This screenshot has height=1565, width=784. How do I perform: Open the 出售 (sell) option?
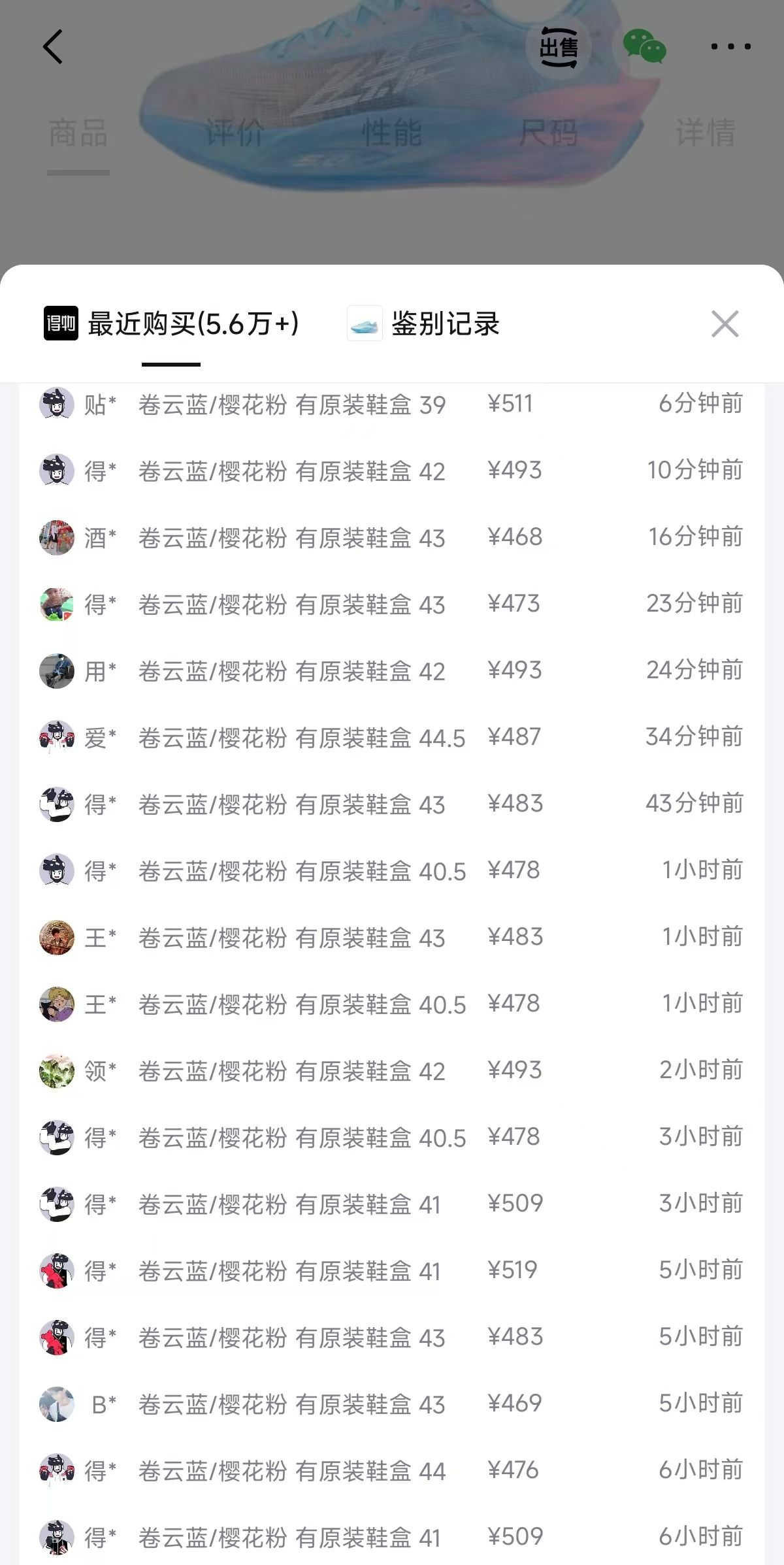[561, 46]
